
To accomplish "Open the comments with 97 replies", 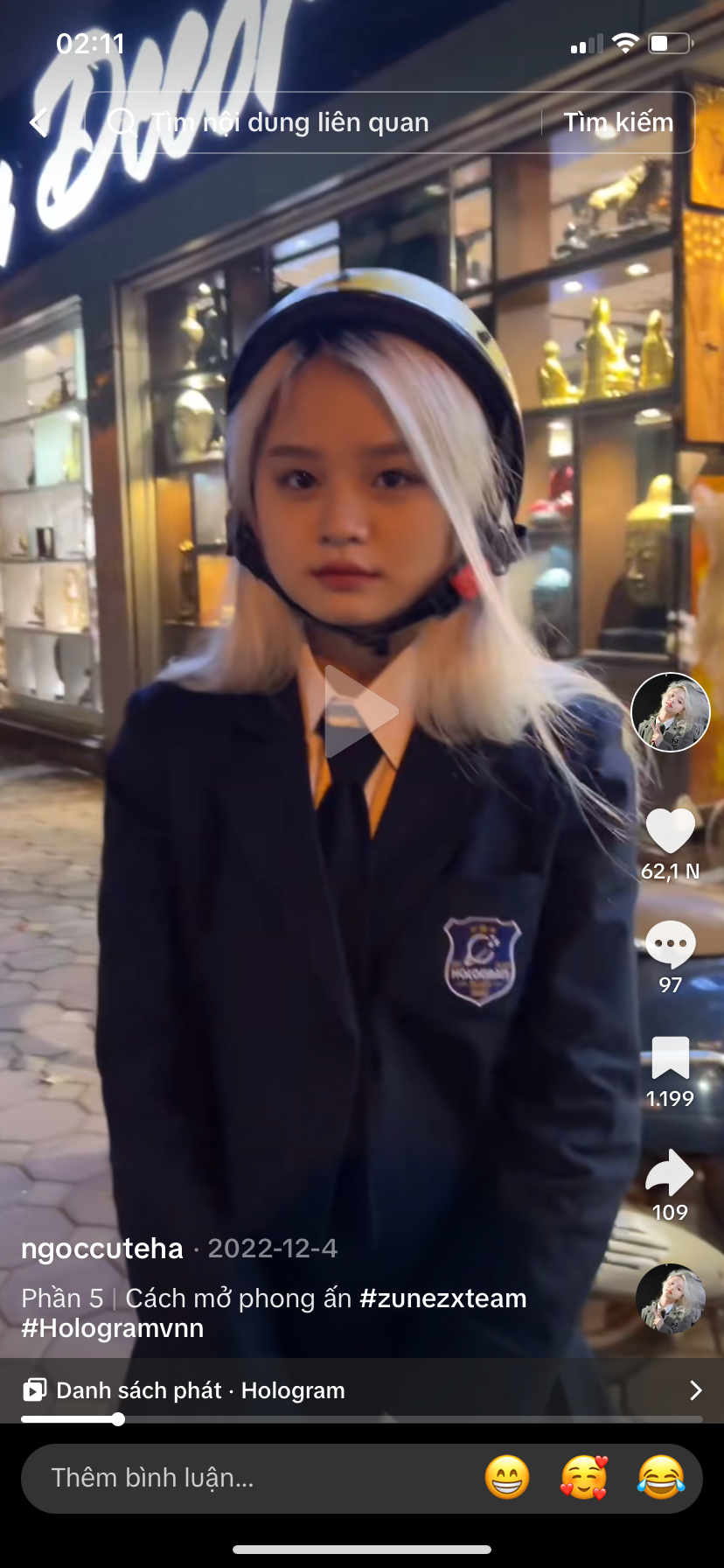I will [x=671, y=945].
